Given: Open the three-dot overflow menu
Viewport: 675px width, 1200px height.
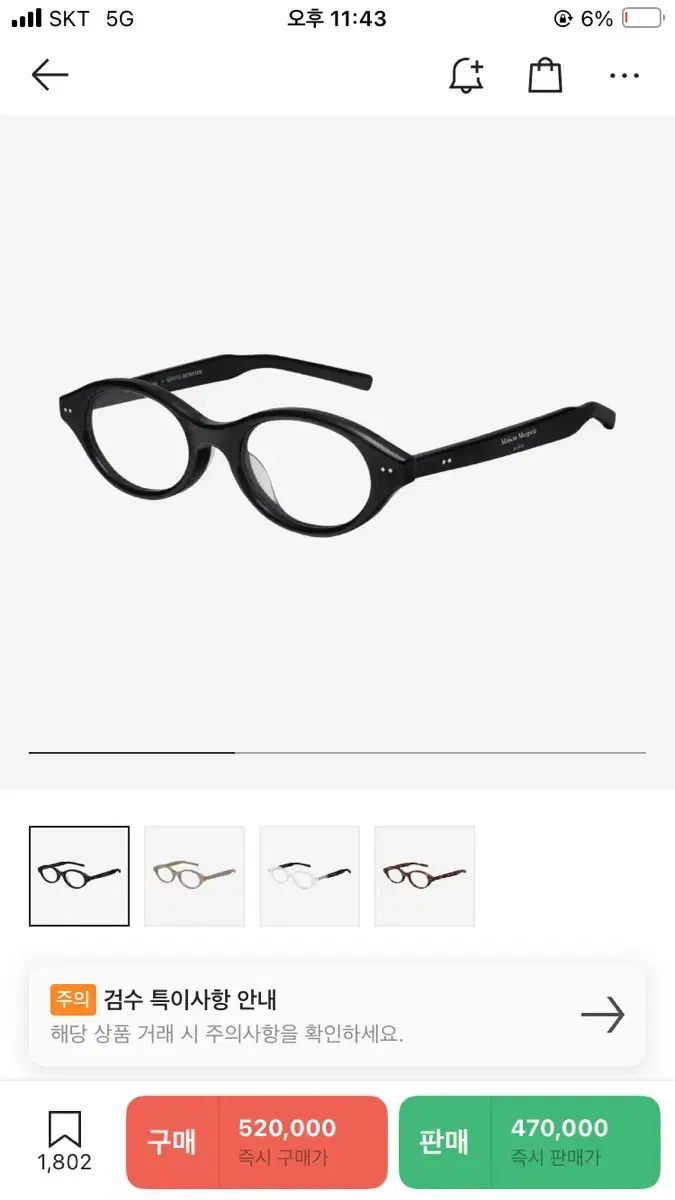Looking at the screenshot, I should click(624, 75).
